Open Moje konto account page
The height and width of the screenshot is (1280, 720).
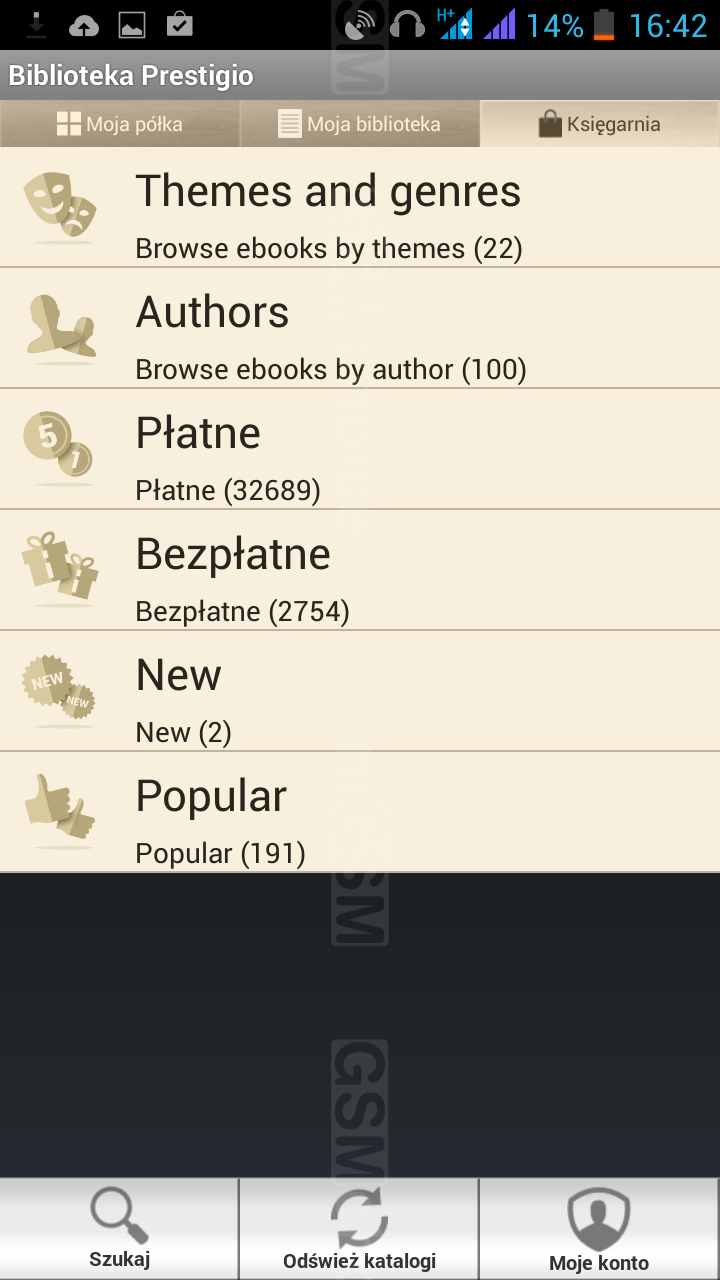coord(599,1229)
